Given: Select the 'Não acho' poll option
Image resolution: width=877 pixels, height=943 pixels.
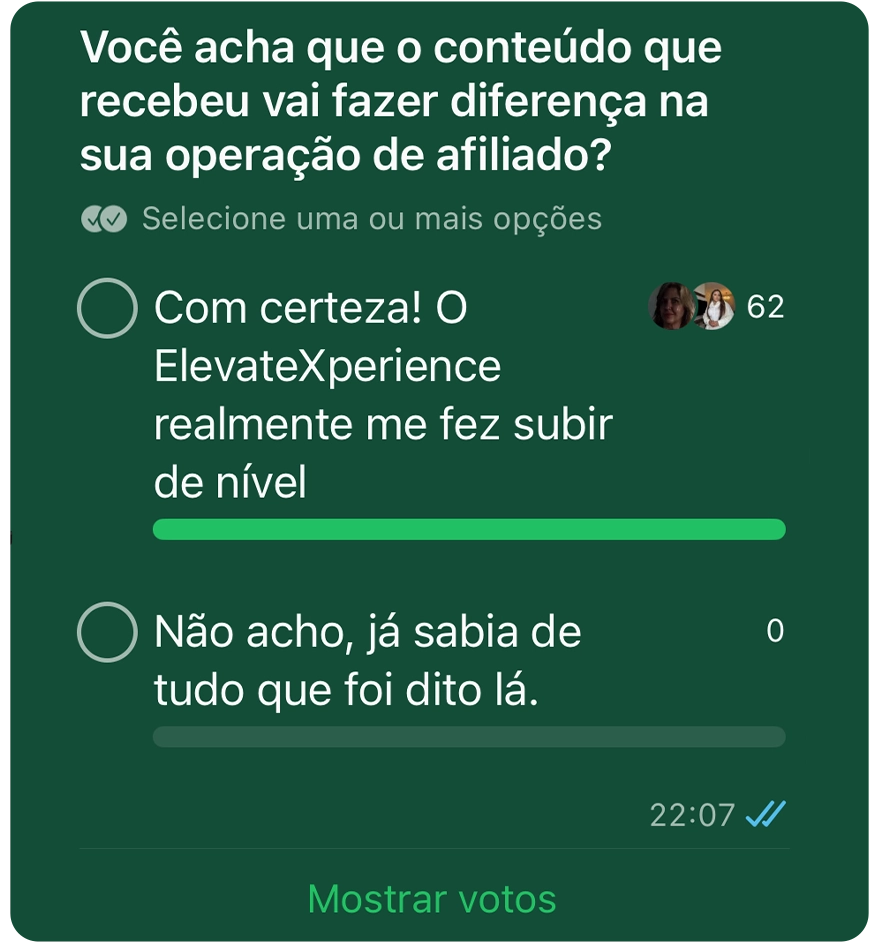Looking at the screenshot, I should point(107,632).
